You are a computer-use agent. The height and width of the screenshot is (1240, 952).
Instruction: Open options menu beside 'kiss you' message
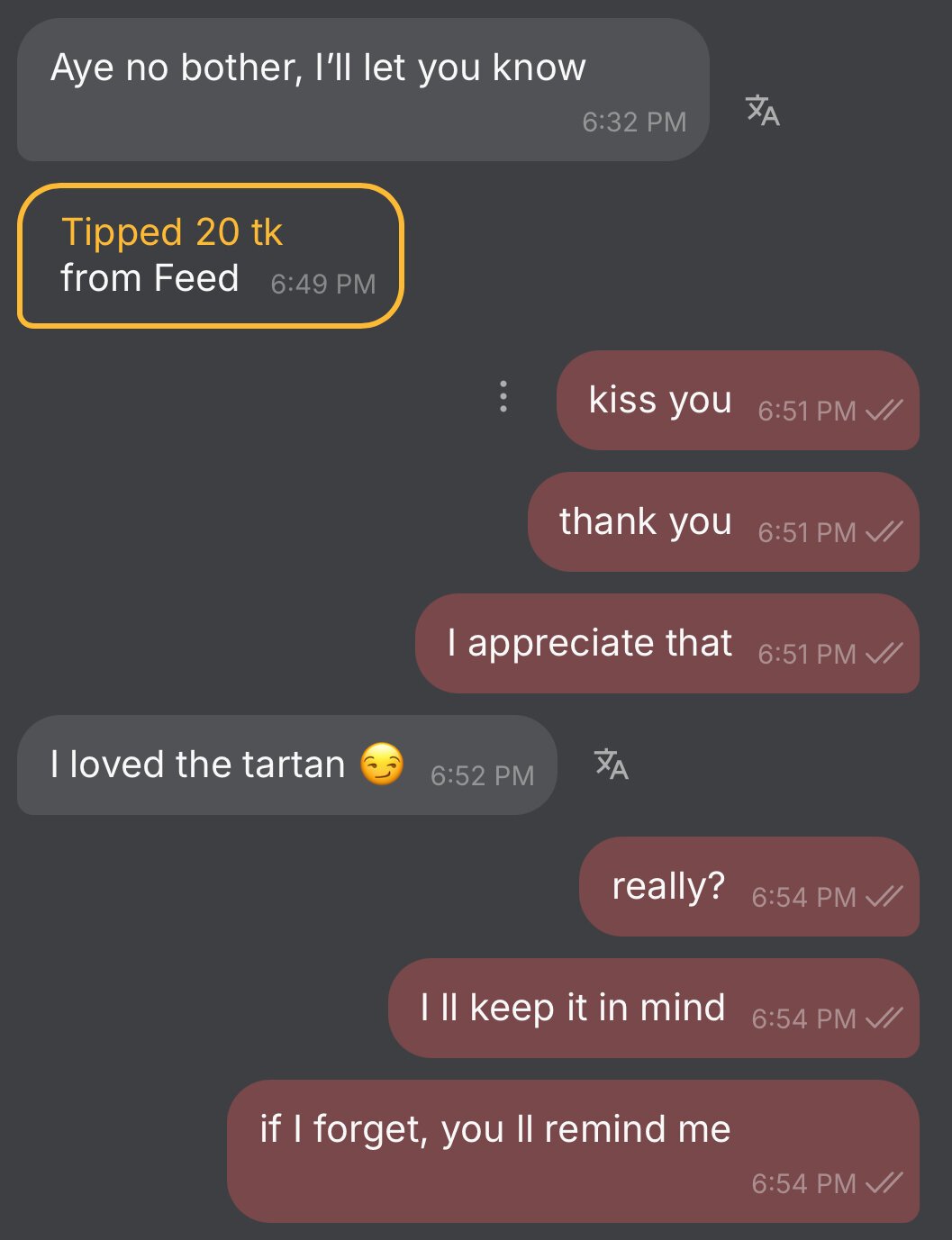pyautogui.click(x=503, y=397)
